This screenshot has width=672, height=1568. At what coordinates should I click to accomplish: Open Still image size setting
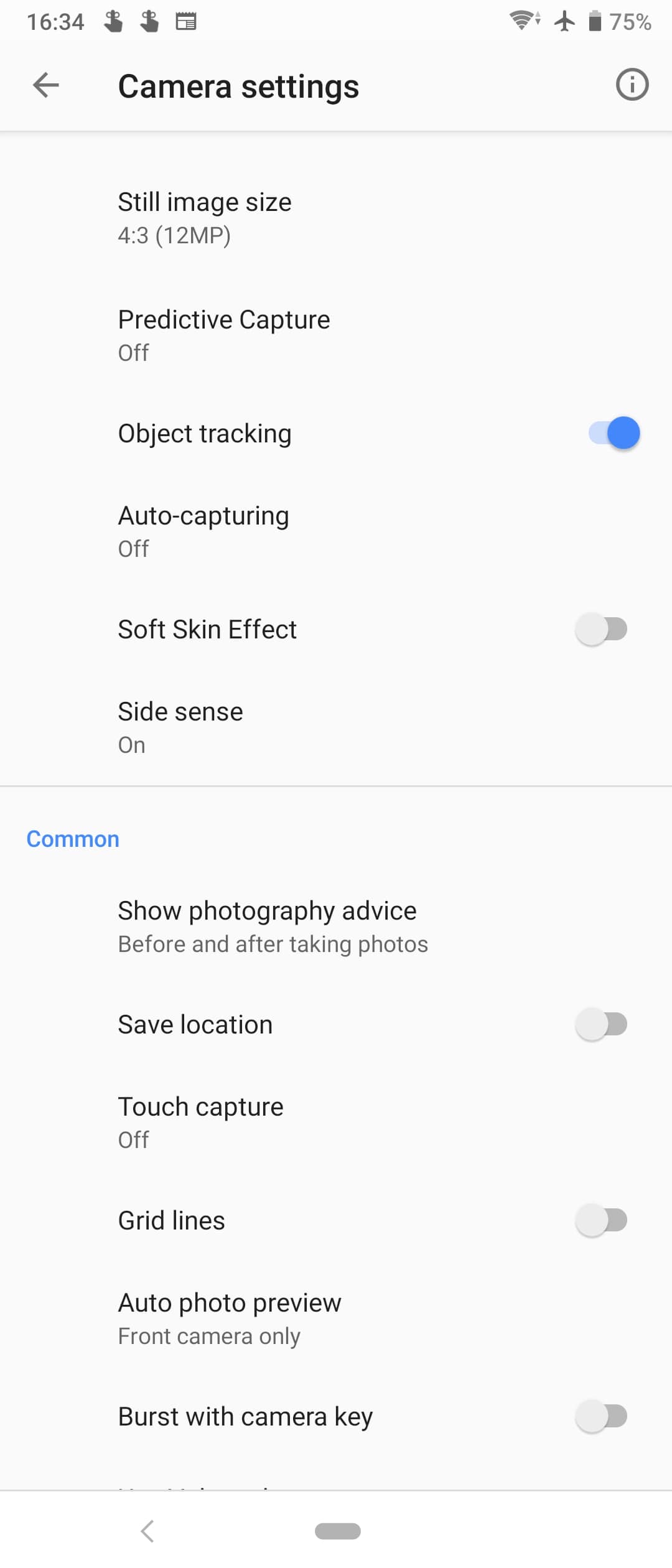pyautogui.click(x=205, y=218)
